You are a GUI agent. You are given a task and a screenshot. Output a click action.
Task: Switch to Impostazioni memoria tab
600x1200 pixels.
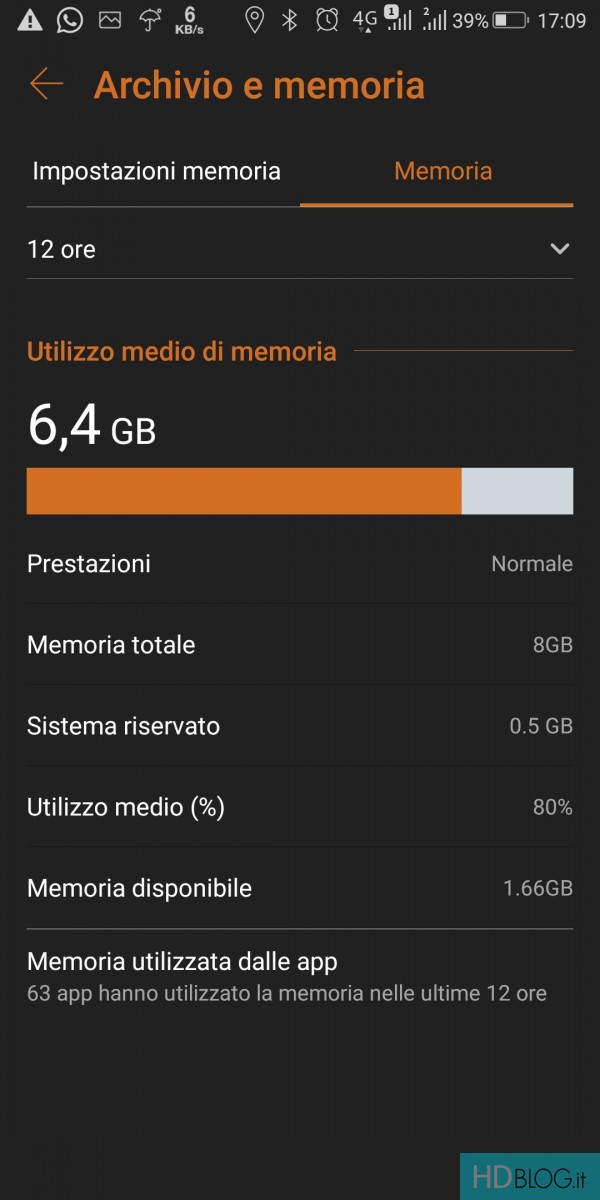157,171
